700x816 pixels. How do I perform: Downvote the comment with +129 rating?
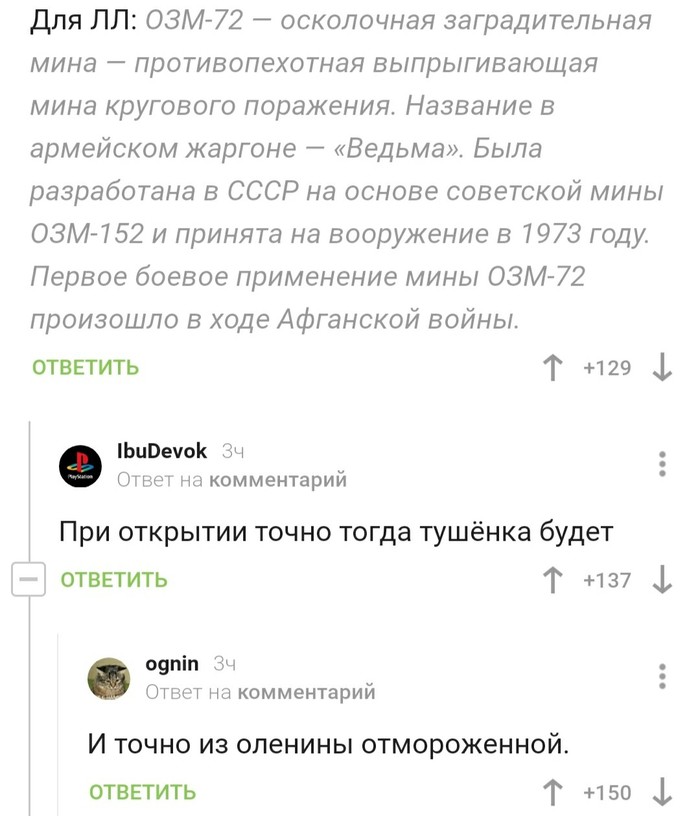662,369
